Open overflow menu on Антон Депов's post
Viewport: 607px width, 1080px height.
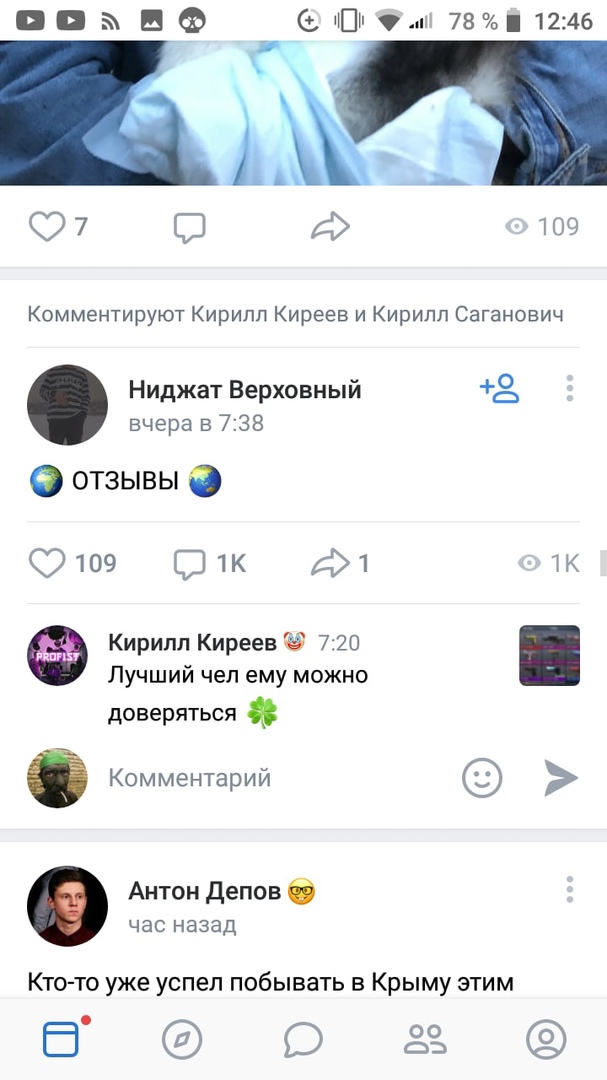coord(569,890)
